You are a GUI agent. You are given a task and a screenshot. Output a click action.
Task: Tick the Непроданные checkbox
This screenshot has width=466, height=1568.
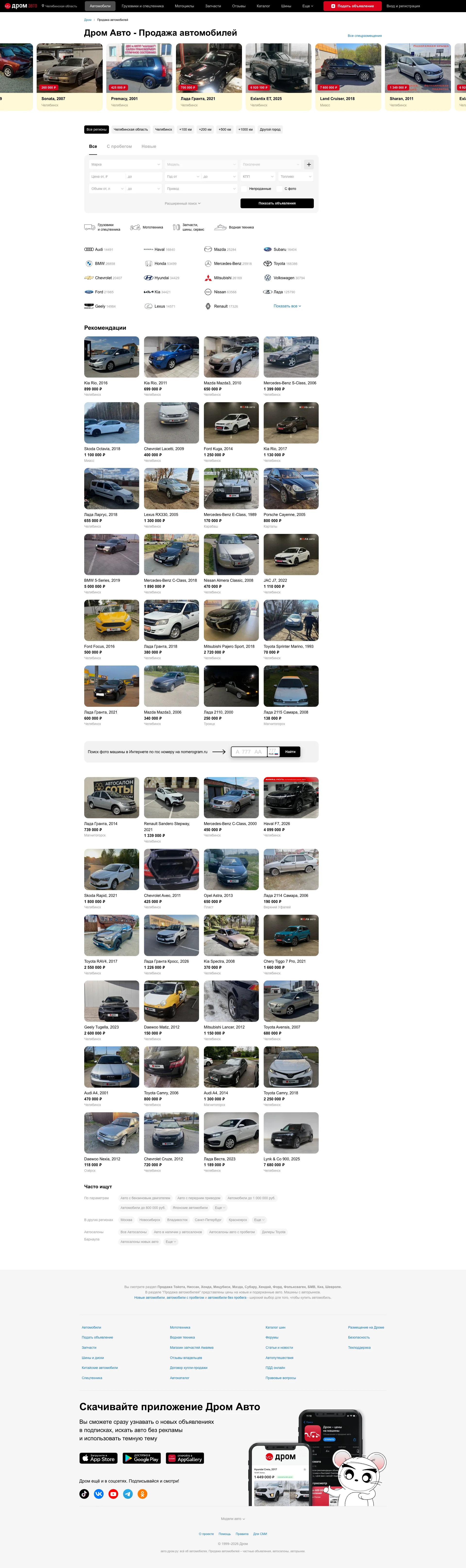(x=244, y=189)
